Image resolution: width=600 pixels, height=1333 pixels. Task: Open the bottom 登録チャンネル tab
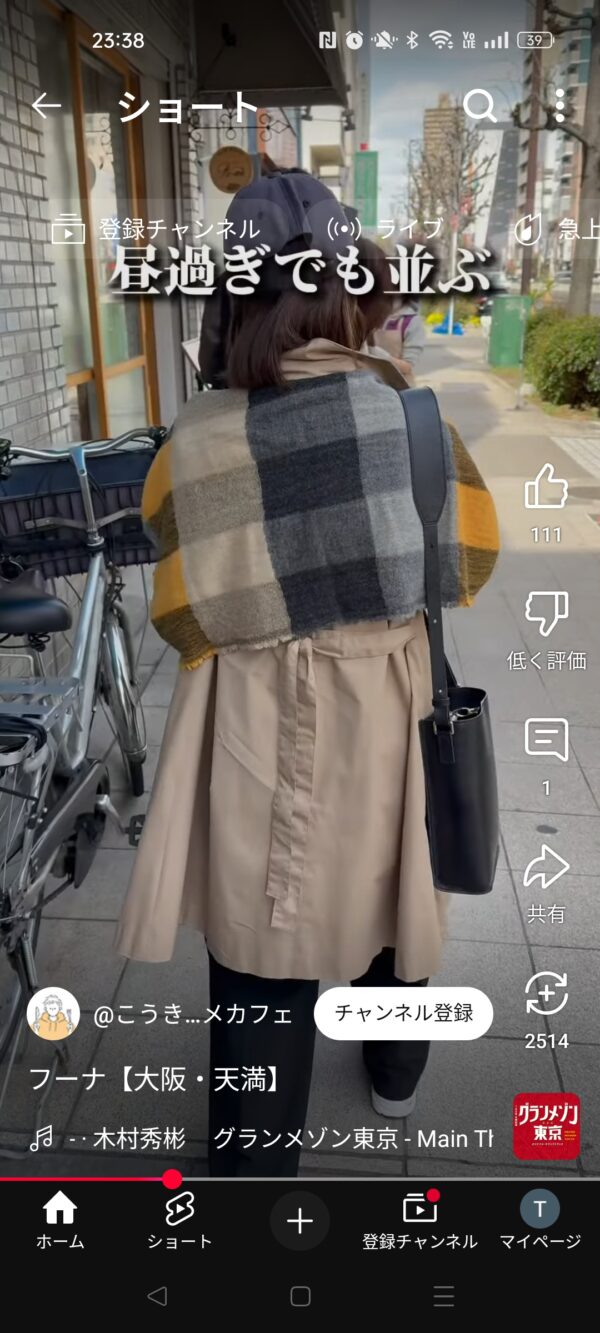coord(420,1221)
